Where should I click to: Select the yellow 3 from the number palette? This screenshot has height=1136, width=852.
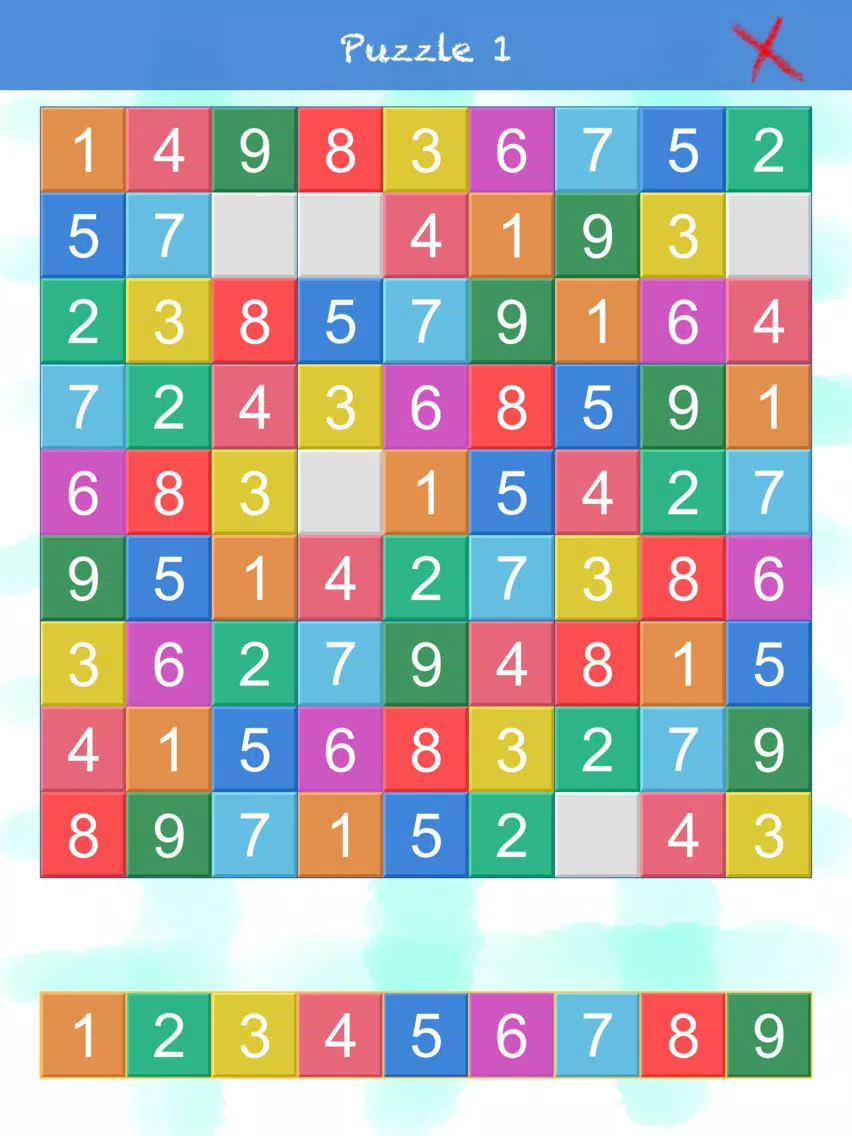(x=254, y=1035)
